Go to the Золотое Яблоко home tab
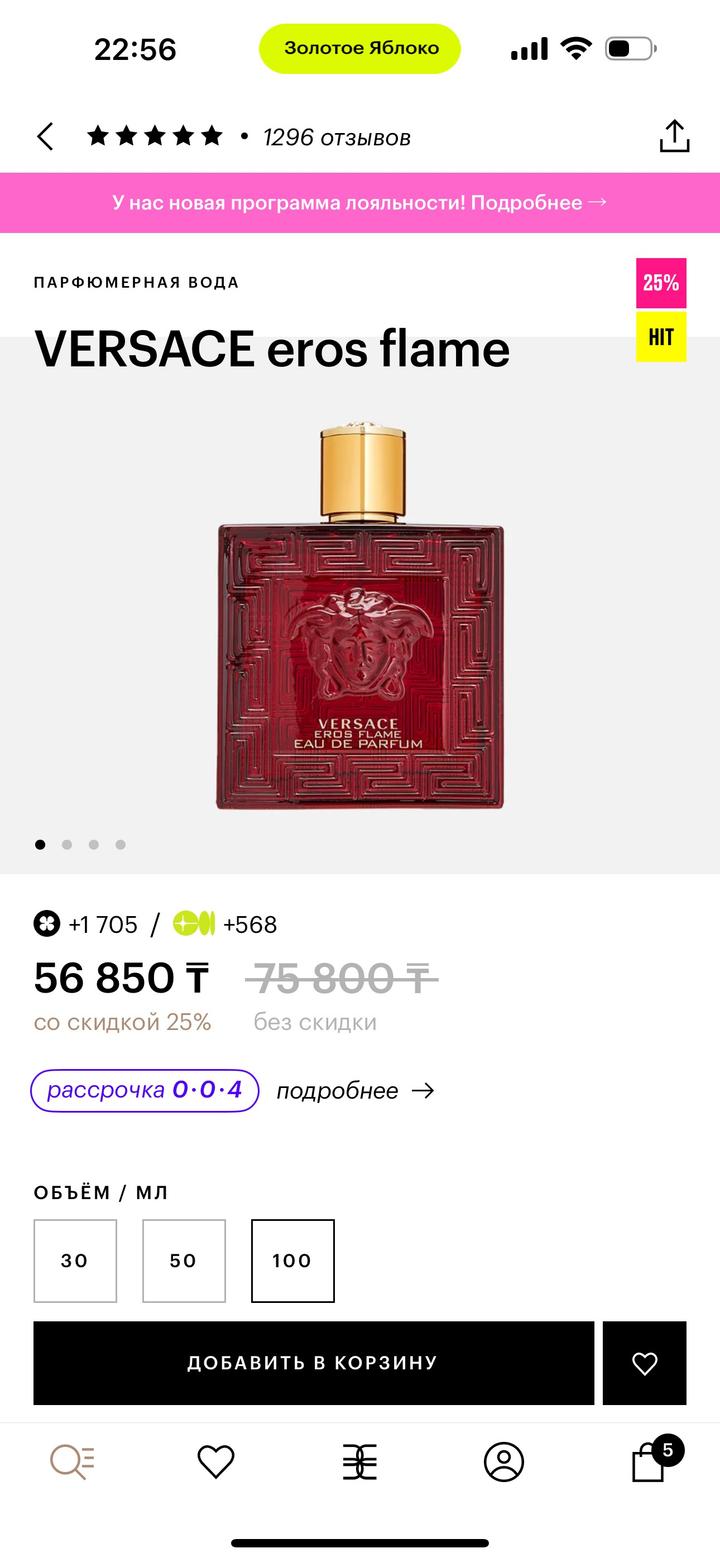 360,1462
